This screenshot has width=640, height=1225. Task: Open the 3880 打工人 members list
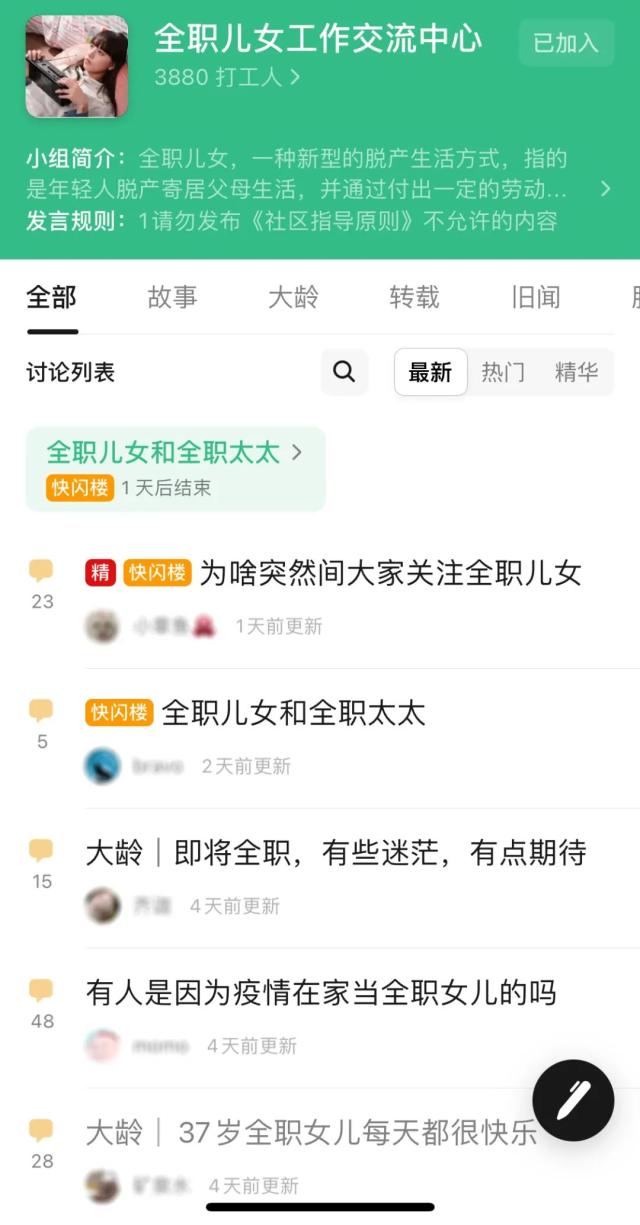[227, 77]
